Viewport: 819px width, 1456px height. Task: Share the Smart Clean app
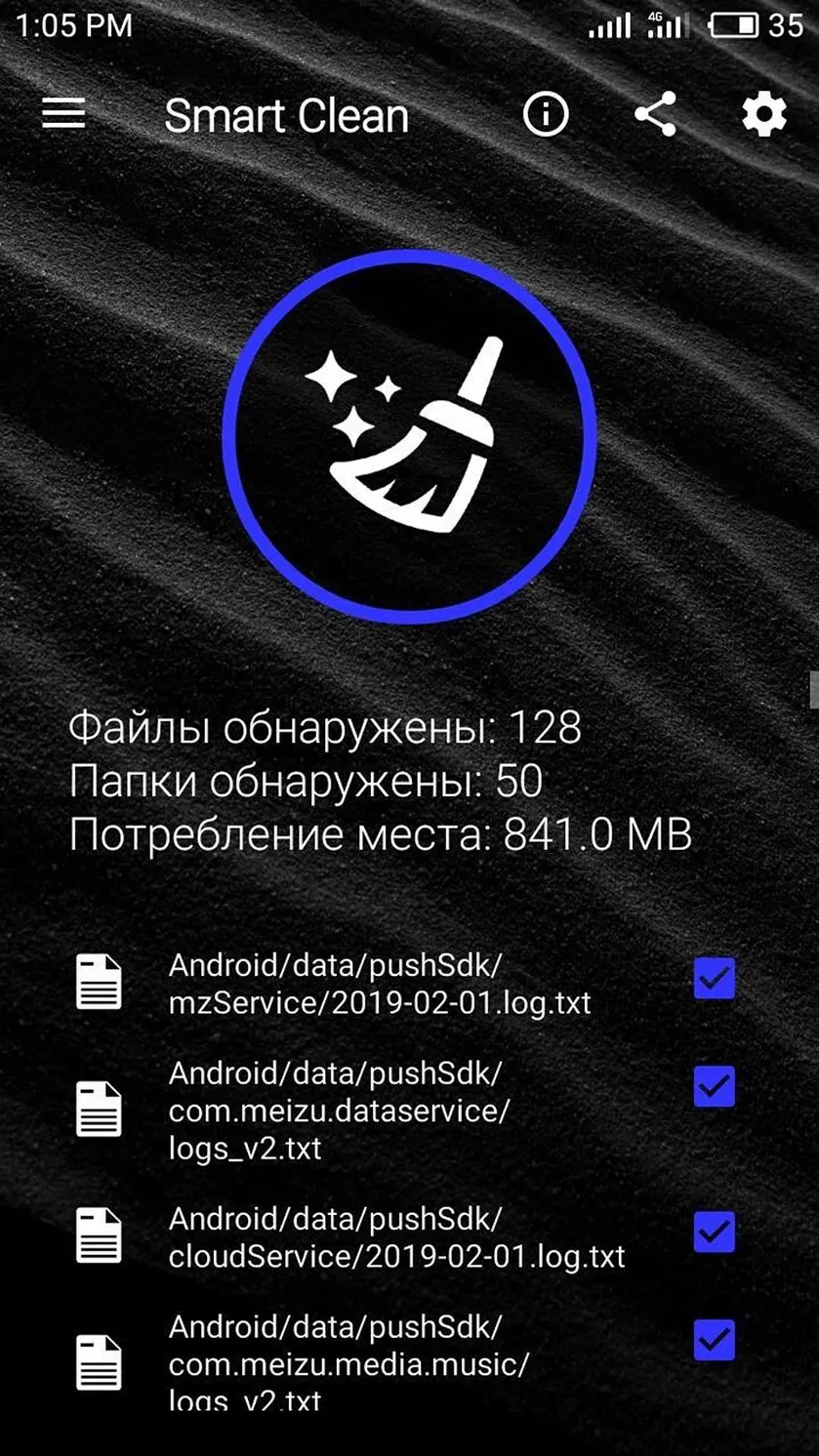tap(655, 114)
